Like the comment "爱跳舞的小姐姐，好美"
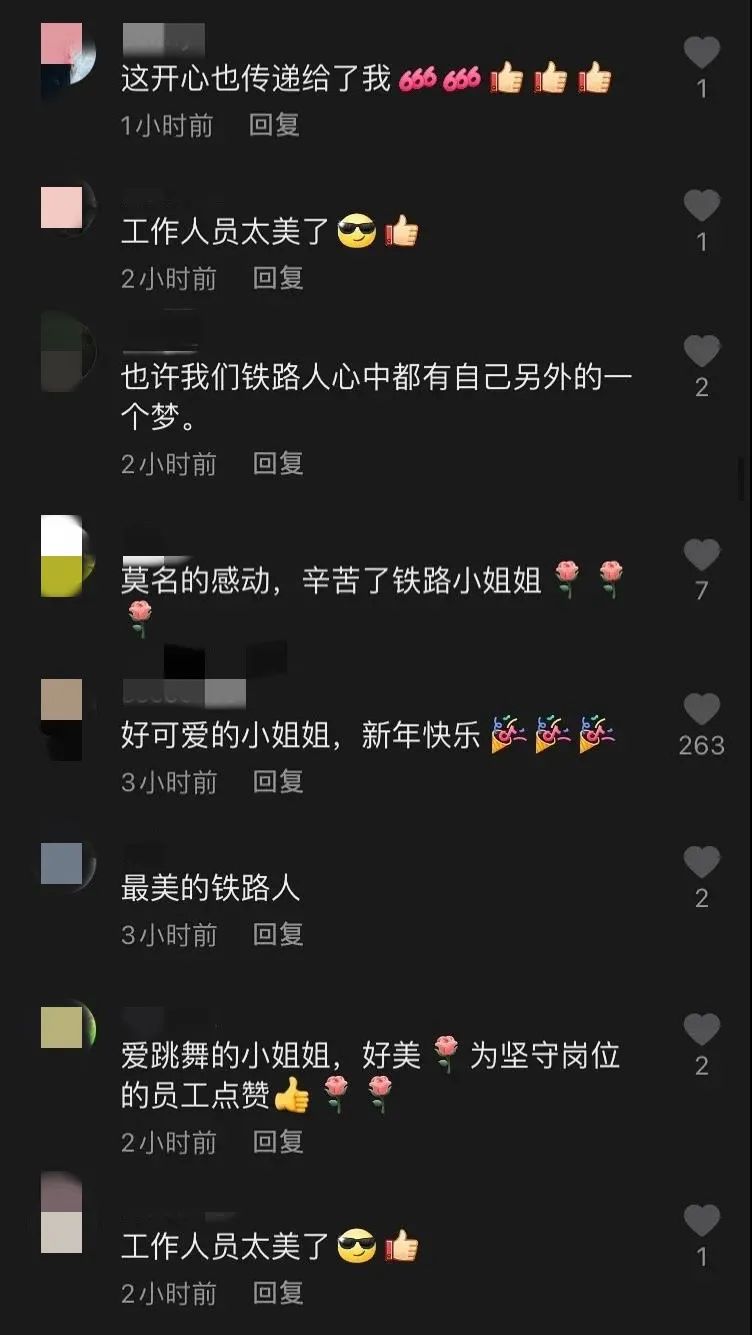 click(702, 1030)
